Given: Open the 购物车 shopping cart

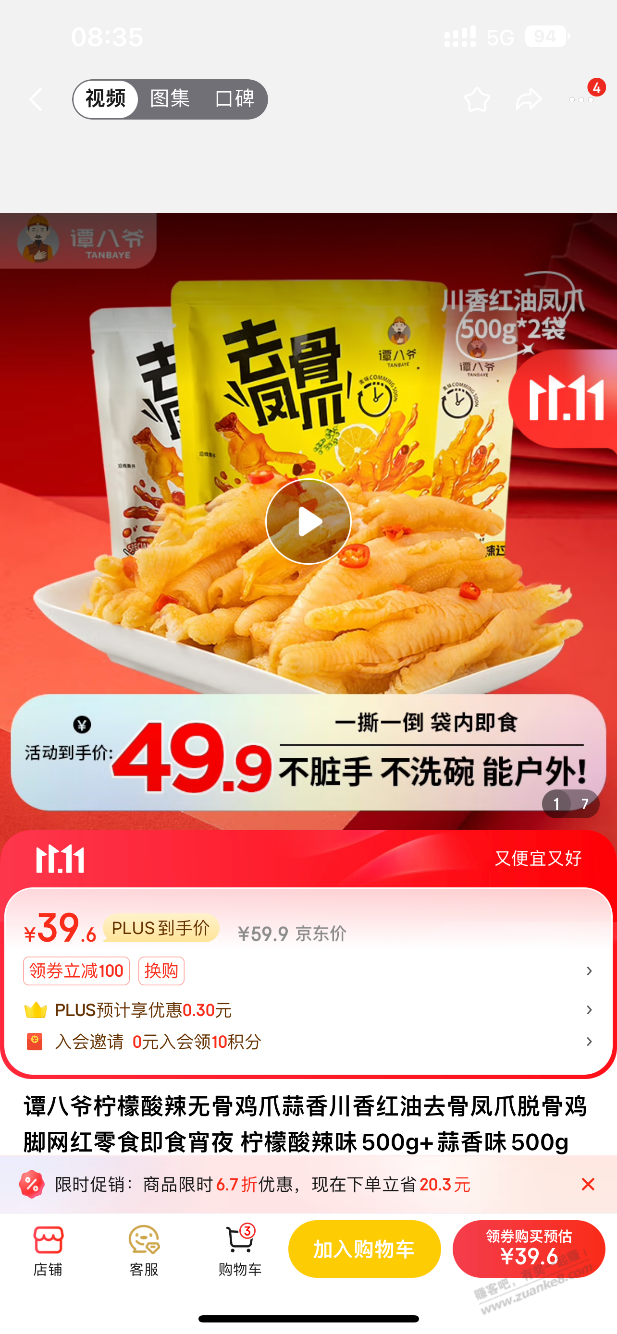Looking at the screenshot, I should click(x=240, y=1250).
